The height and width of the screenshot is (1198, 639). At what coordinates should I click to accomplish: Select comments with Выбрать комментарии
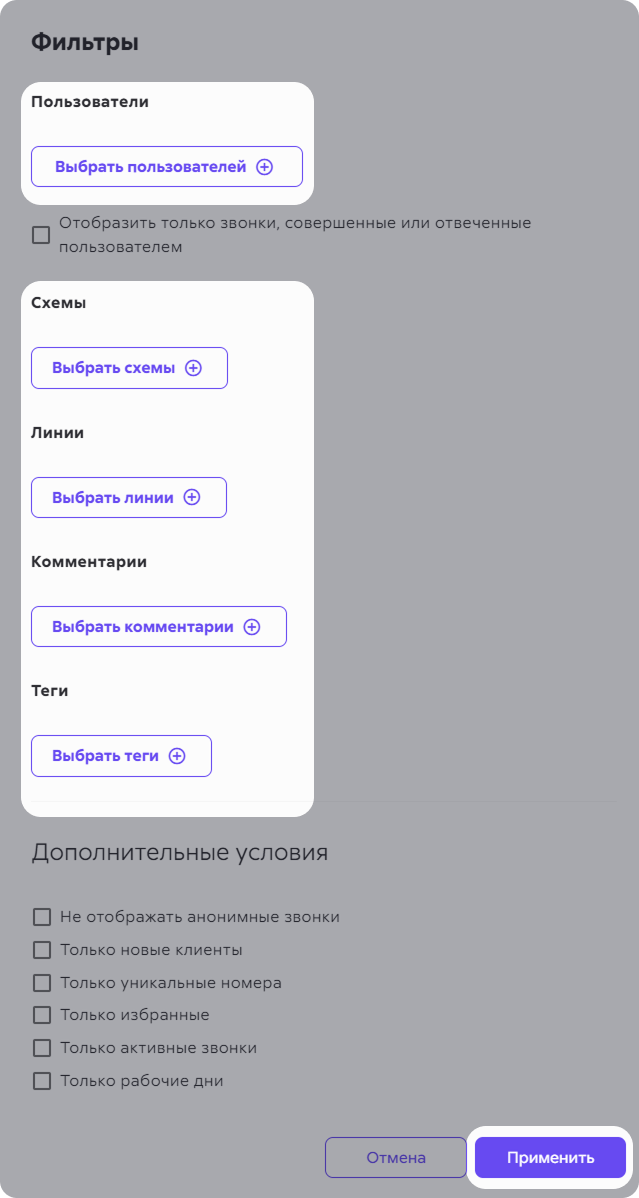158,627
